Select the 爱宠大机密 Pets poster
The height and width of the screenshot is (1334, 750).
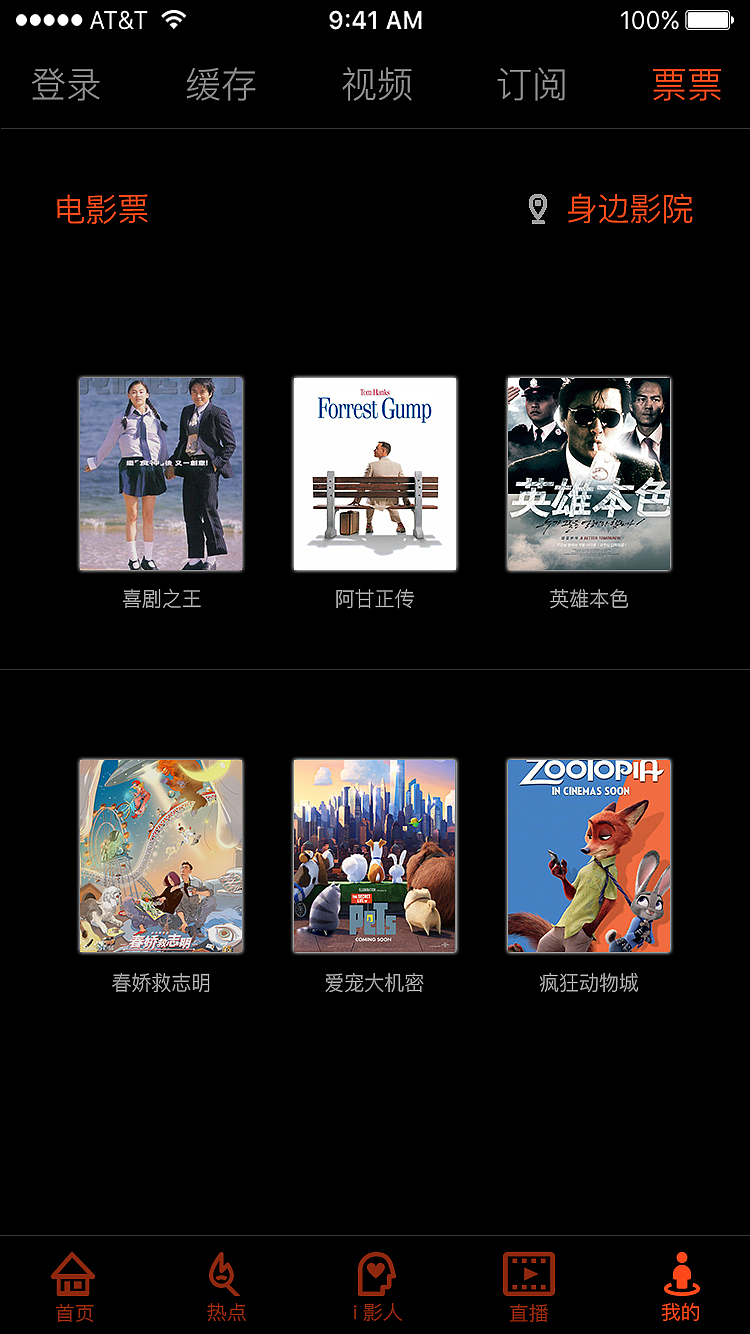coord(375,856)
